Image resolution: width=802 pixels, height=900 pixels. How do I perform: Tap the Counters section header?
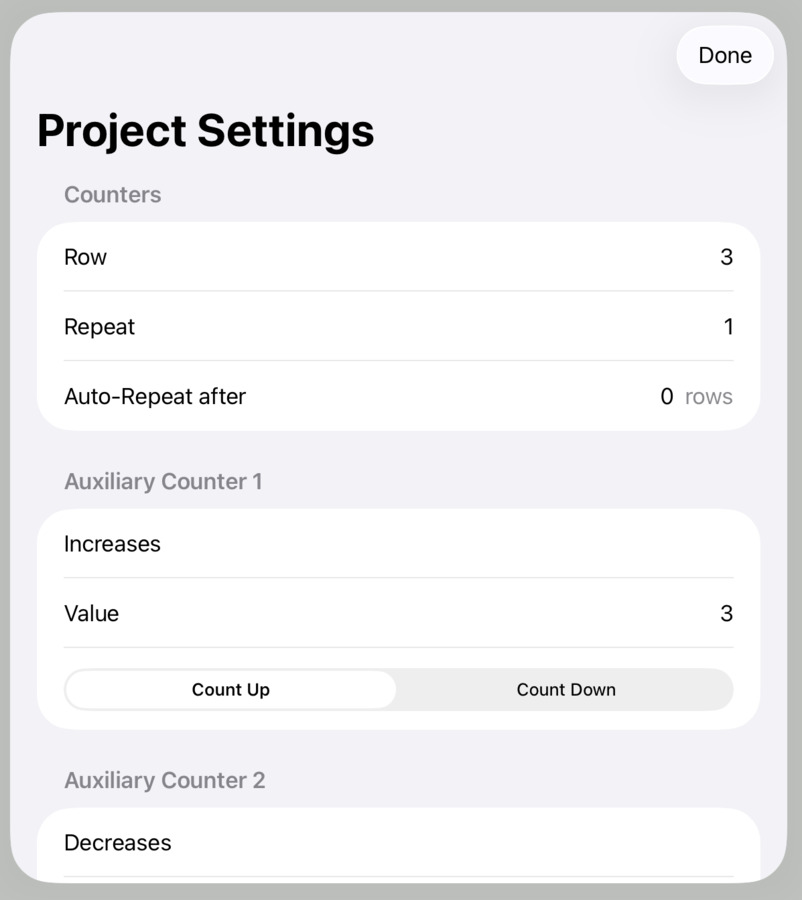tap(112, 194)
